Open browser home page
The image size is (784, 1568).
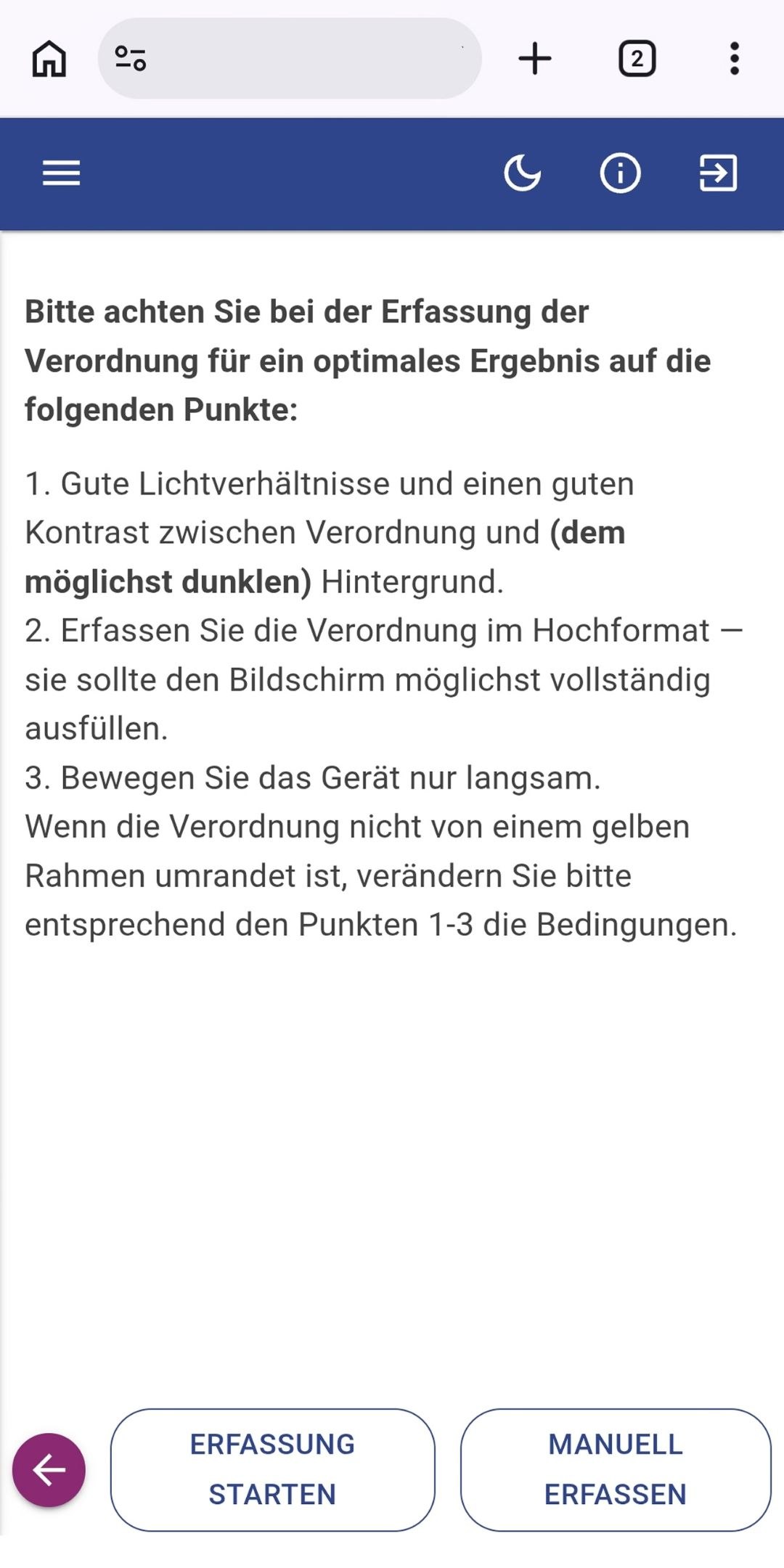point(49,58)
